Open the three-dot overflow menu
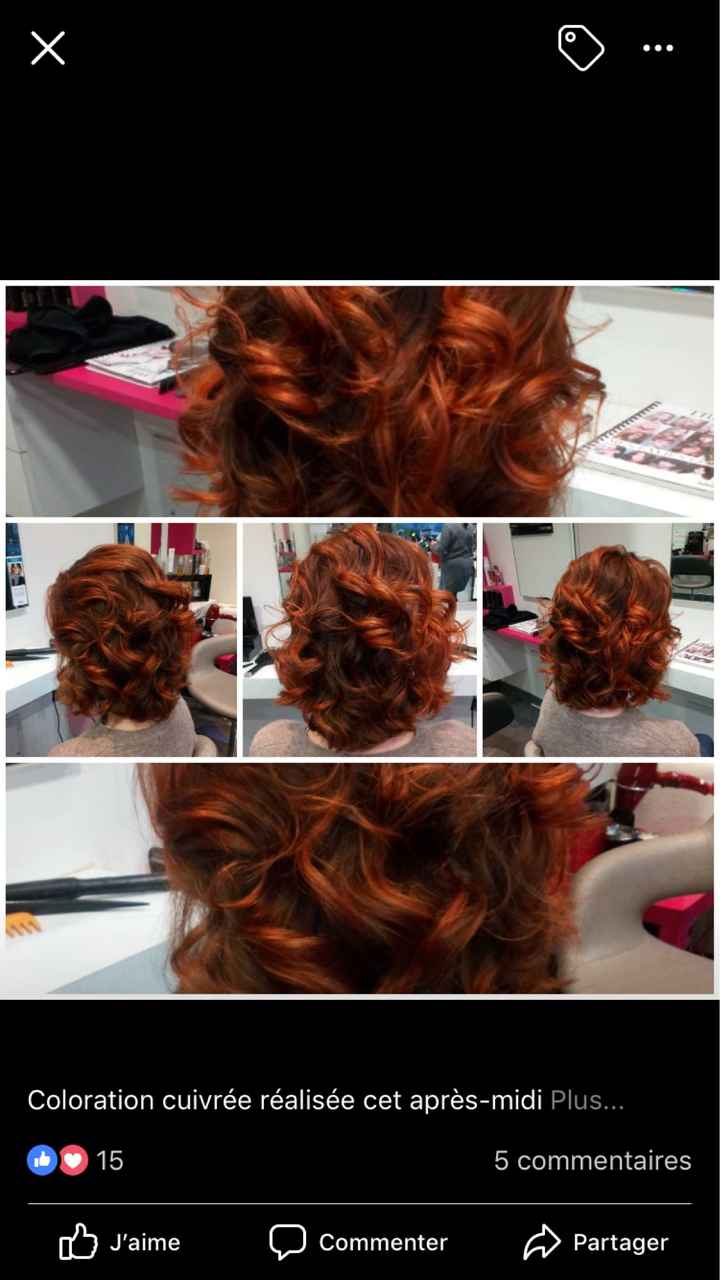 click(x=658, y=48)
